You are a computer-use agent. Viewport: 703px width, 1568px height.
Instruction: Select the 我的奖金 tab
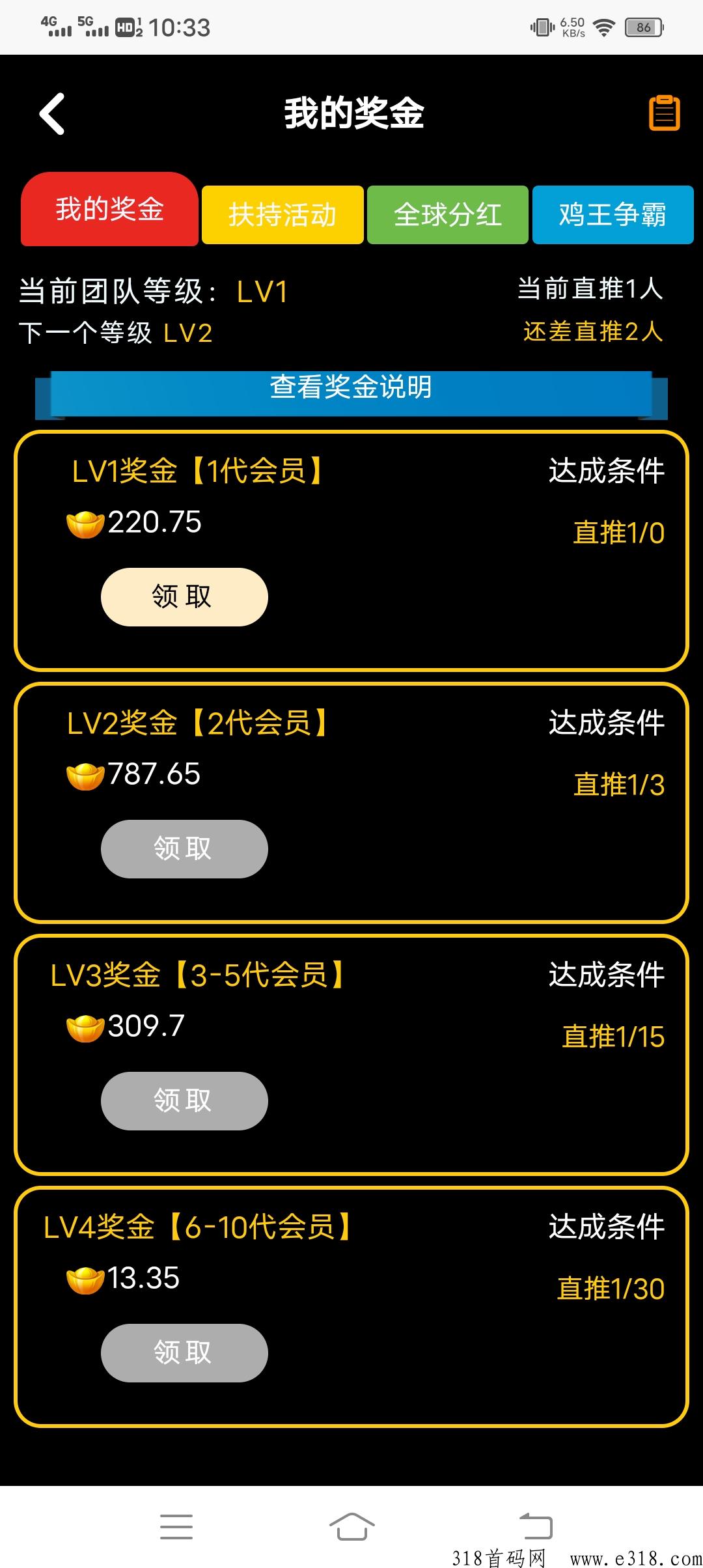click(x=109, y=209)
